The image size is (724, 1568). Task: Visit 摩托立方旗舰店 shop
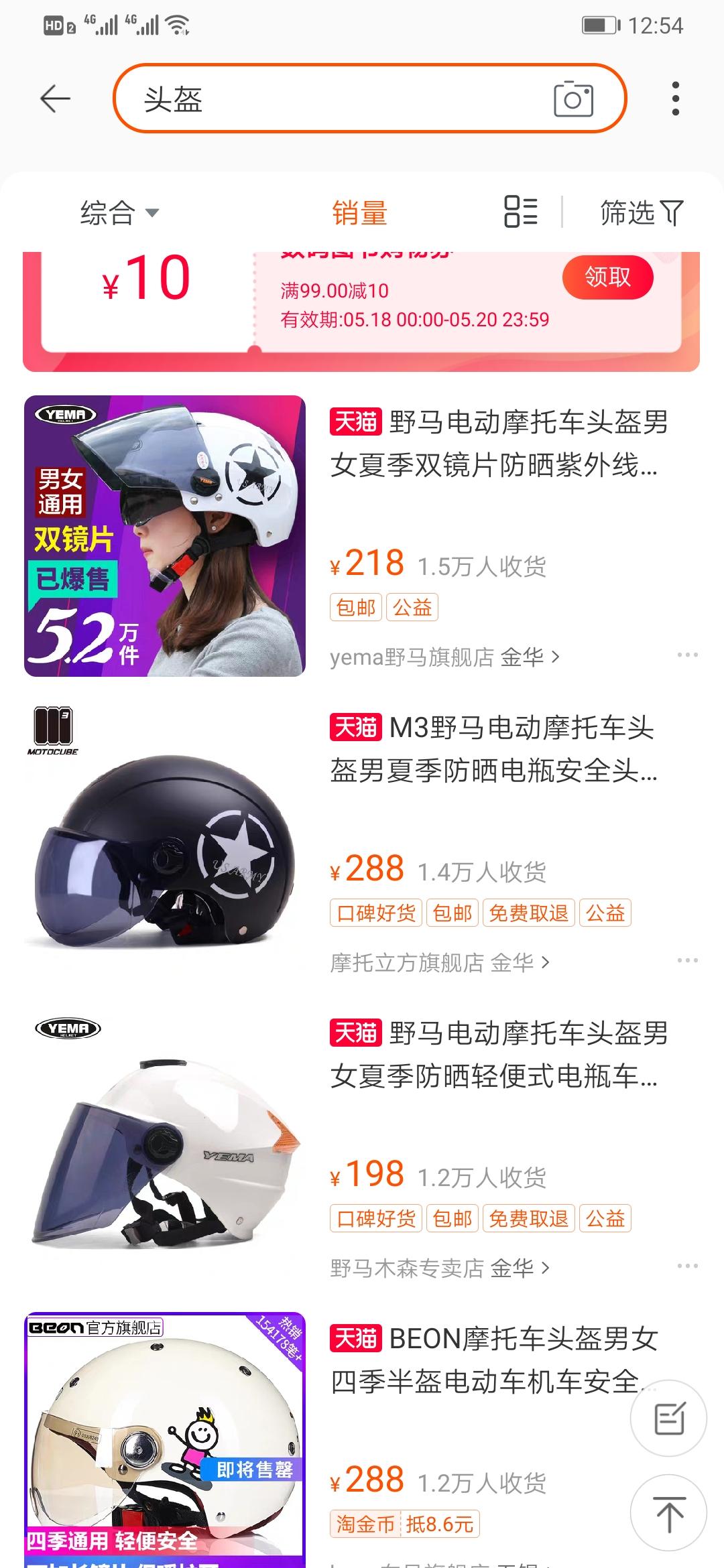(x=439, y=963)
